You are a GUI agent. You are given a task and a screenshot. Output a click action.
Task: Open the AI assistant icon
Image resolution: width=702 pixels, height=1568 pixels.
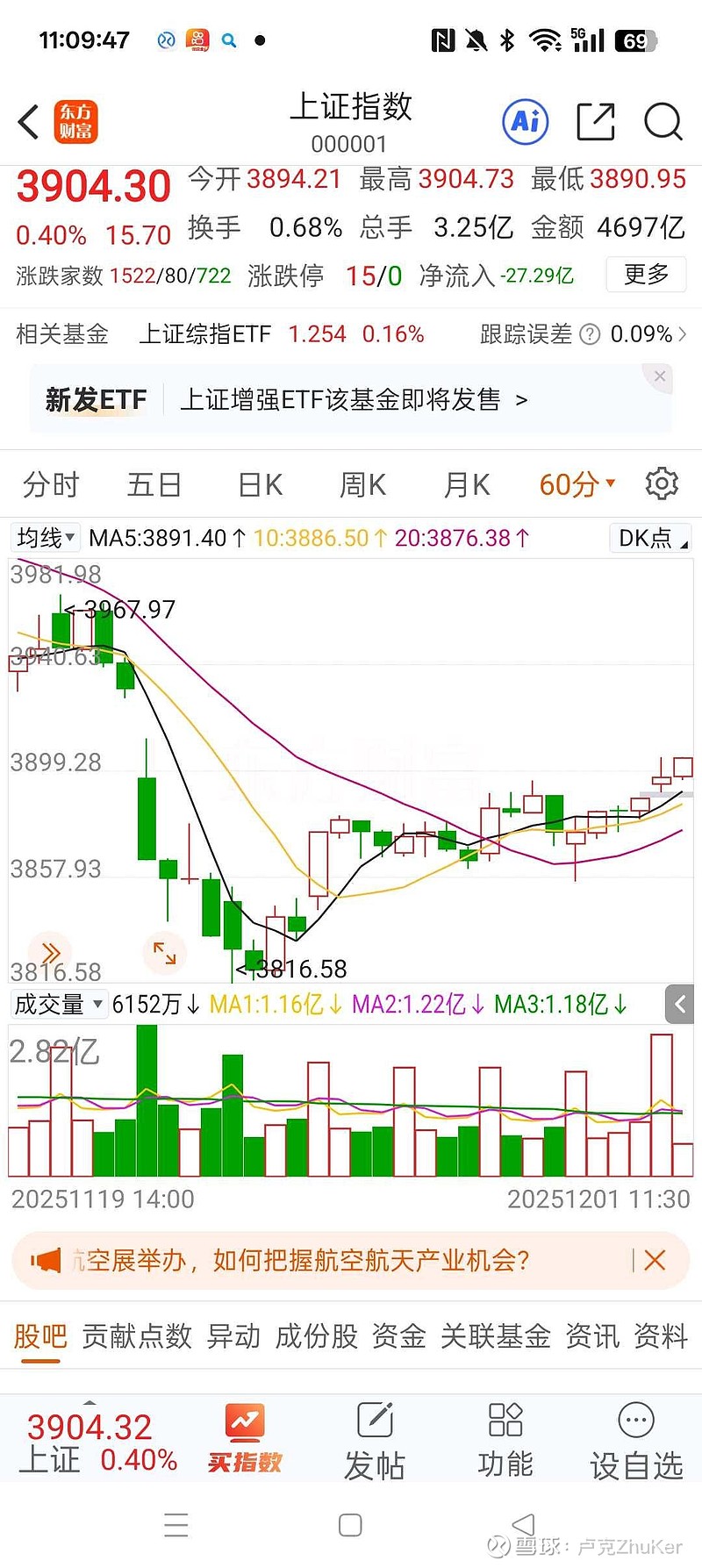click(526, 122)
